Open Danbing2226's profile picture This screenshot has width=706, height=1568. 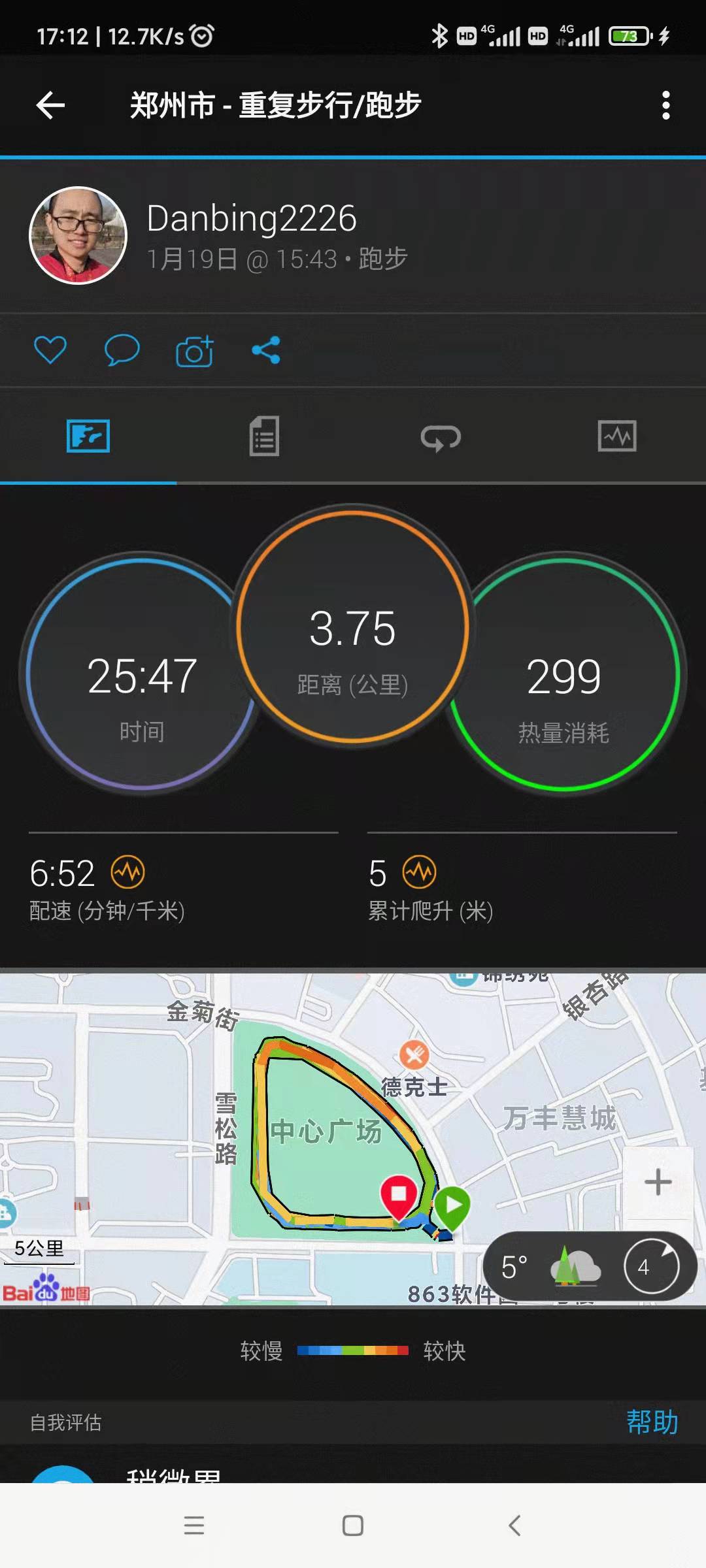pos(78,236)
